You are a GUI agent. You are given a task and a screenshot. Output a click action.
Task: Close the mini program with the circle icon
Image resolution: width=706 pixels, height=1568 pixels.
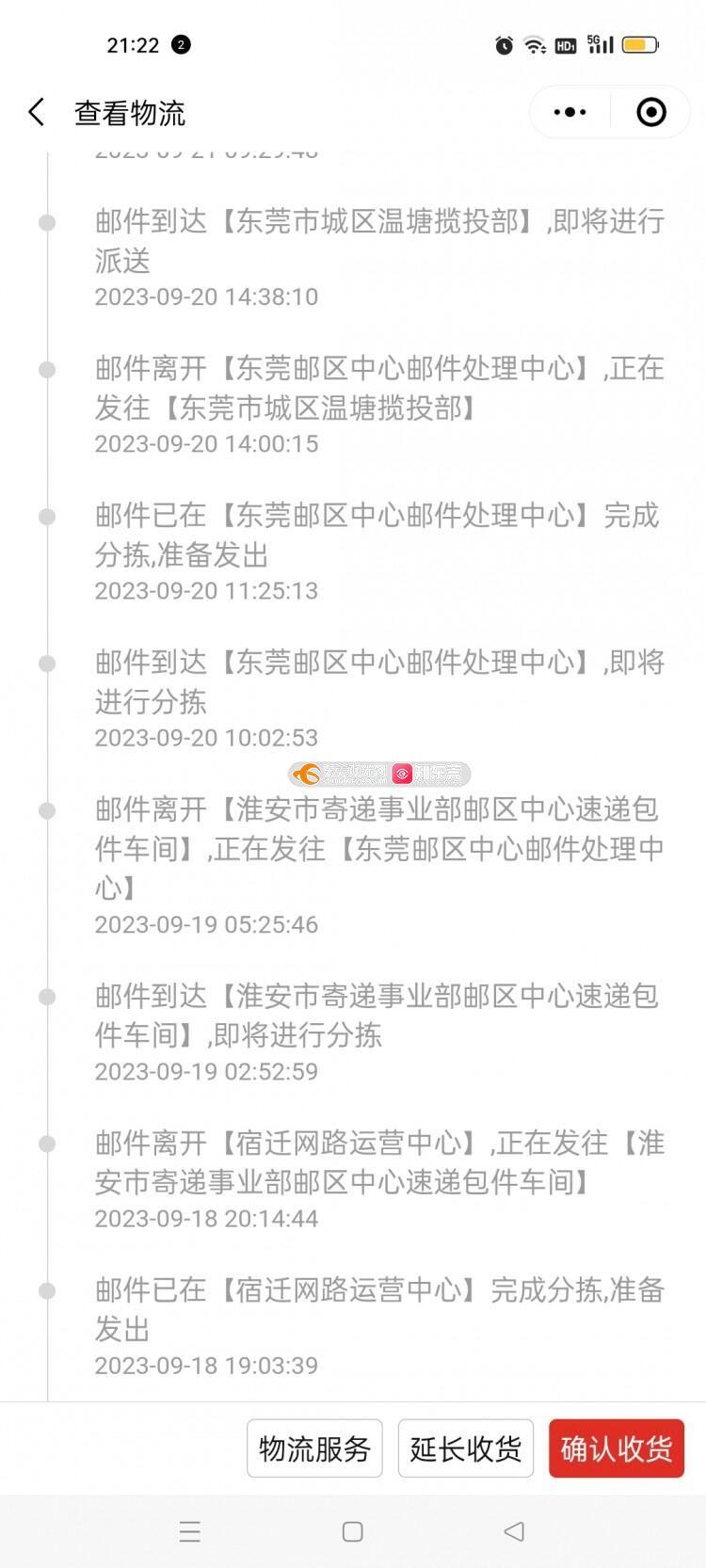pos(651,113)
